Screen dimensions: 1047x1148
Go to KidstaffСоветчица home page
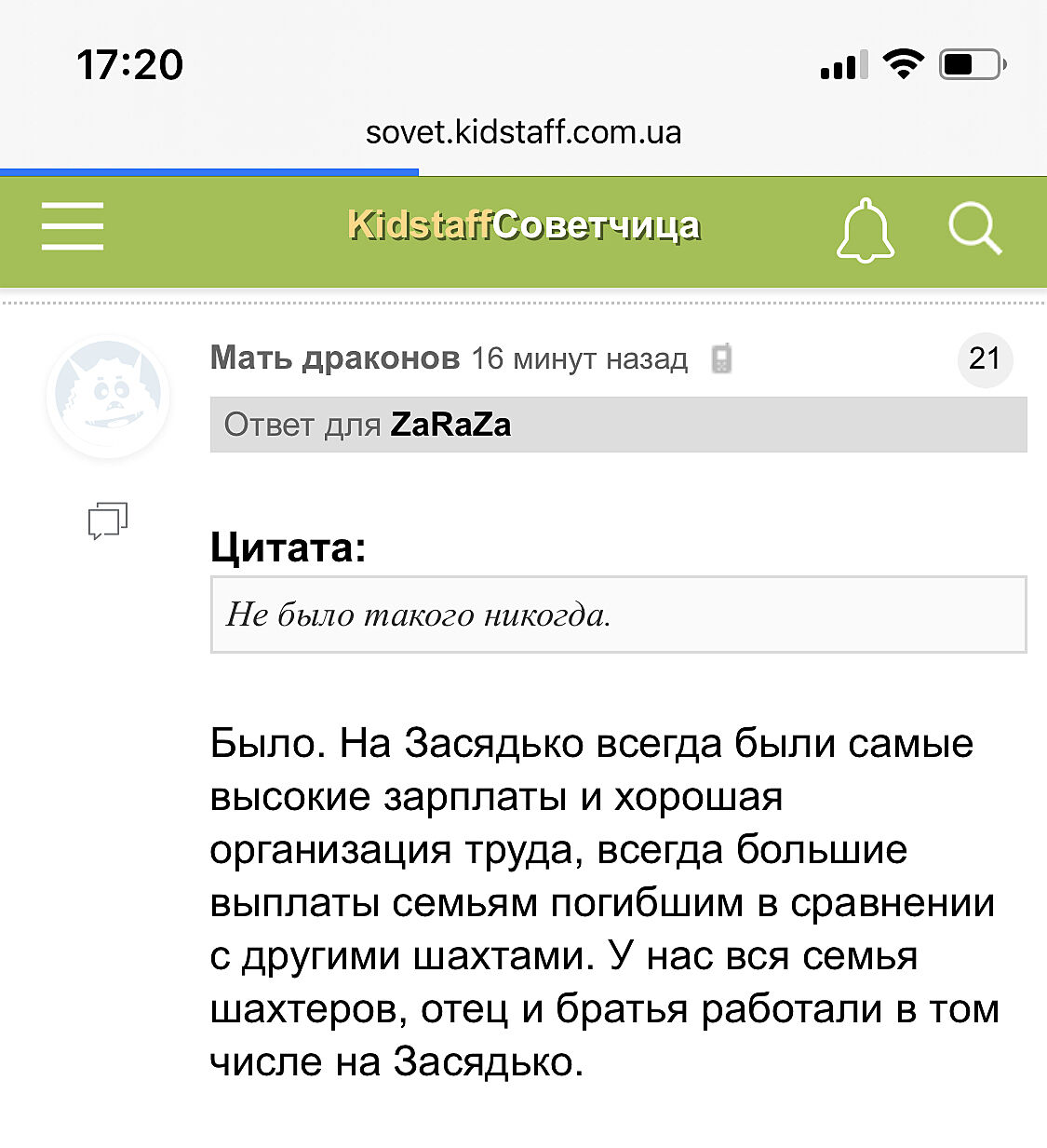coord(523,226)
